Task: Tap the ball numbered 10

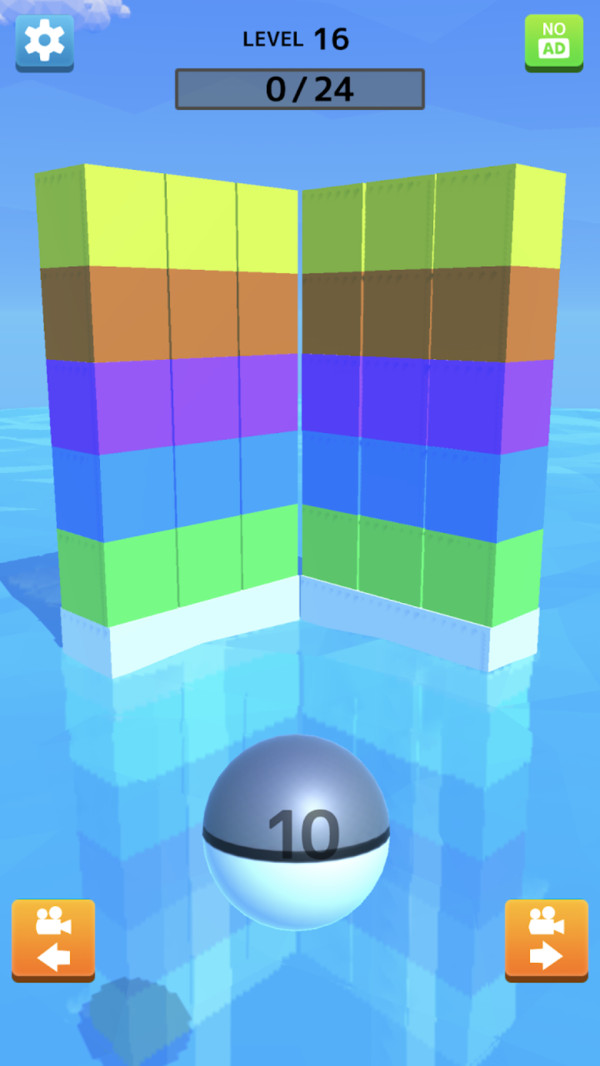Action: (297, 832)
